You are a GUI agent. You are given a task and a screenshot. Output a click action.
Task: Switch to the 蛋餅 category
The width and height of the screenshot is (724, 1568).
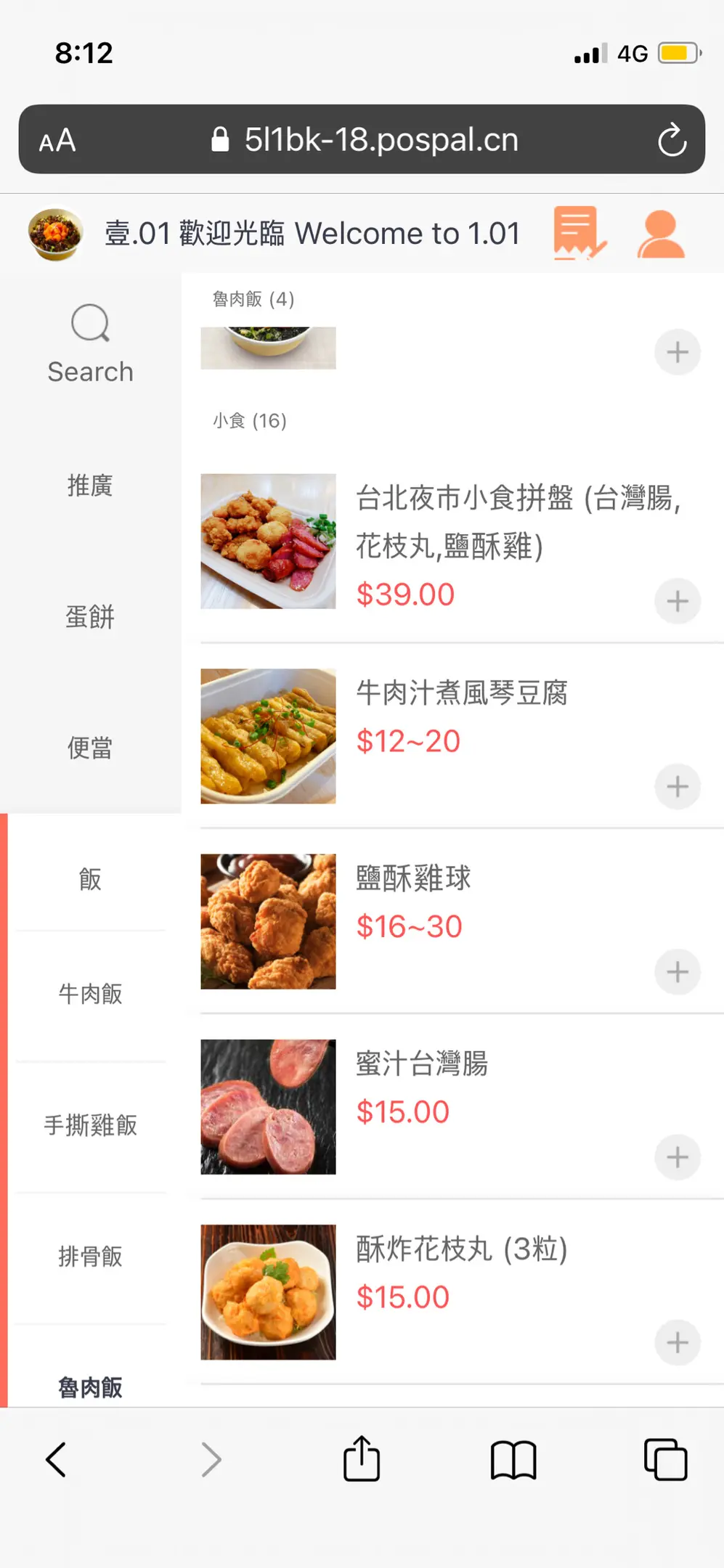(90, 617)
